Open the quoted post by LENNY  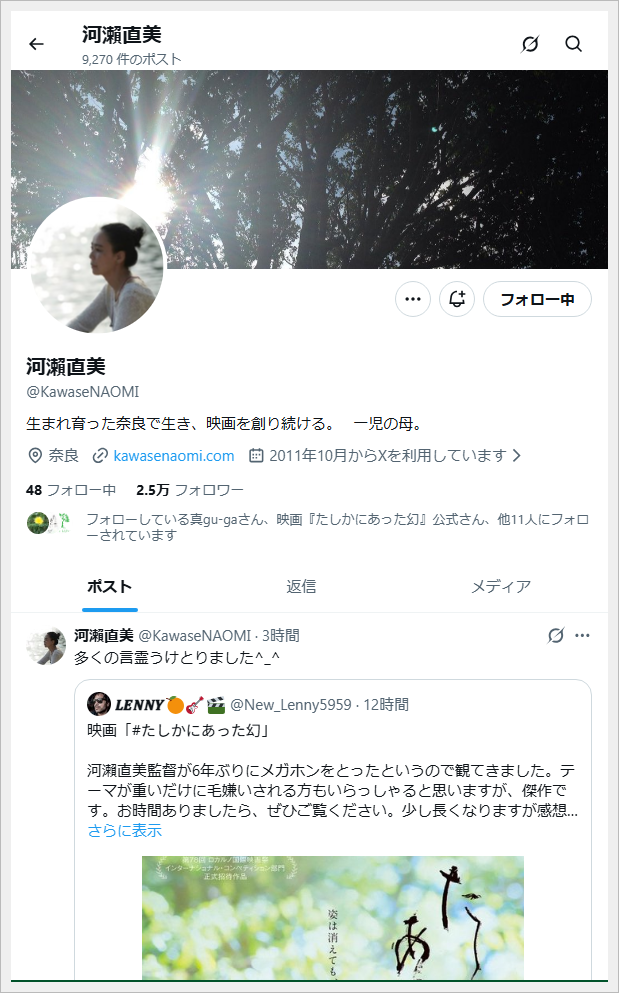[x=332, y=760]
